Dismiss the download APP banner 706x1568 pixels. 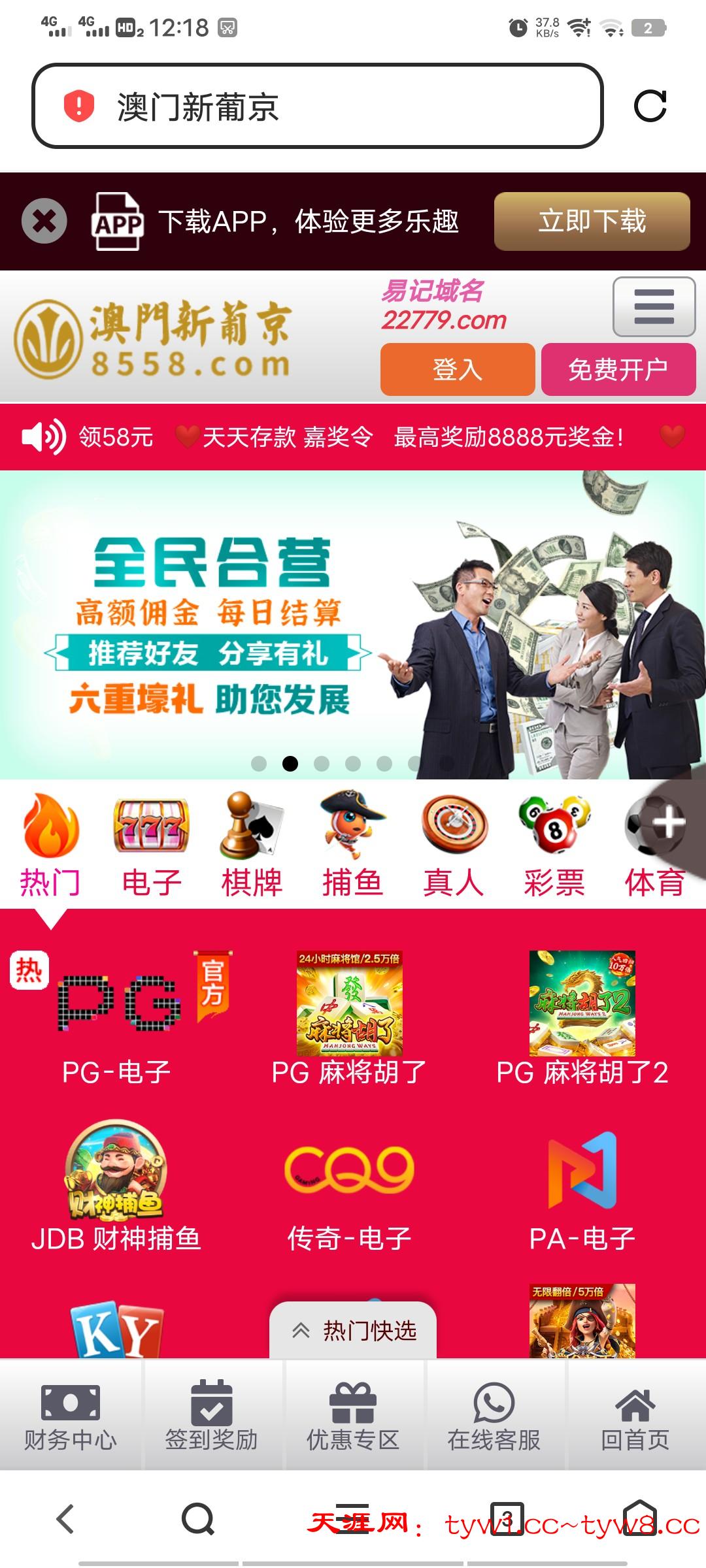tap(44, 221)
